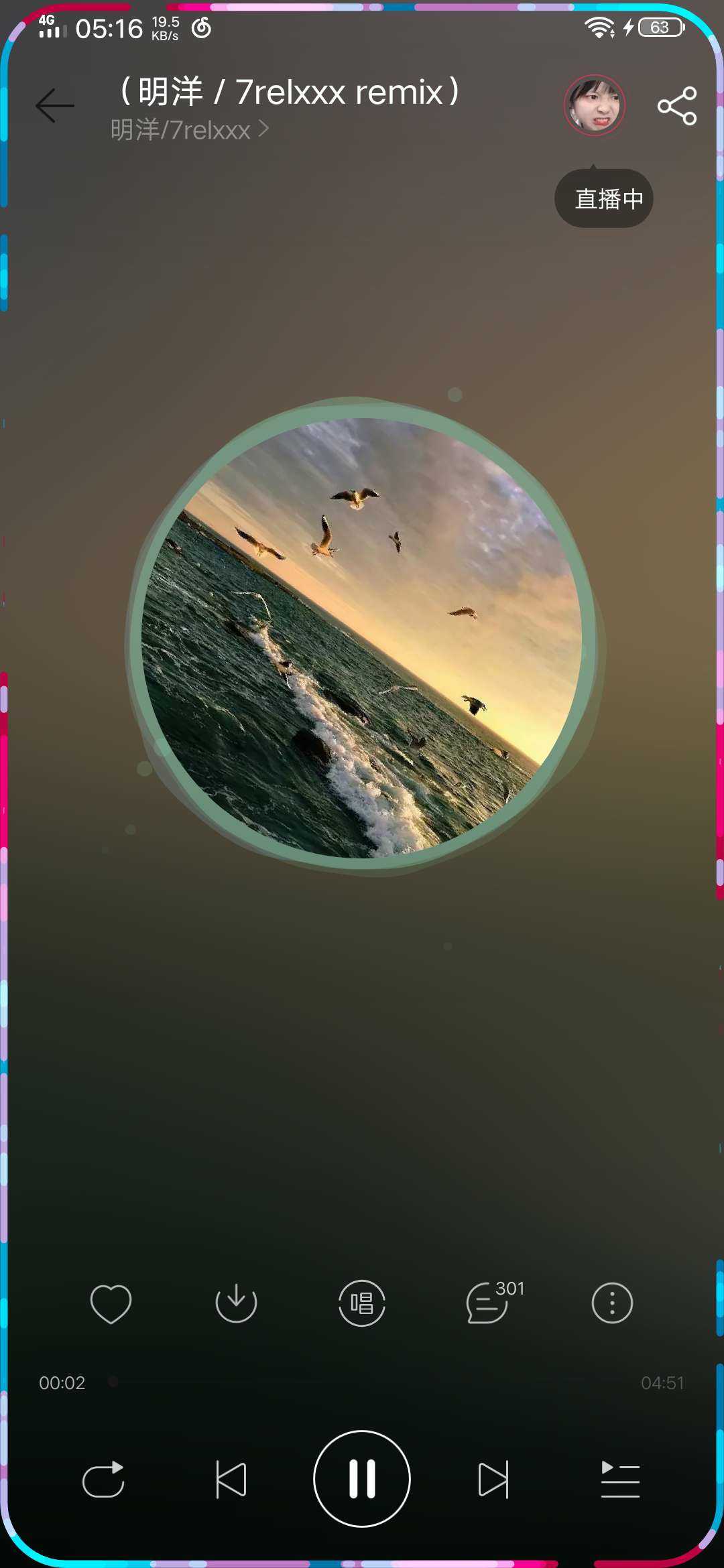The width and height of the screenshot is (724, 1568).
Task: Tap the round album cover
Action: [x=362, y=637]
